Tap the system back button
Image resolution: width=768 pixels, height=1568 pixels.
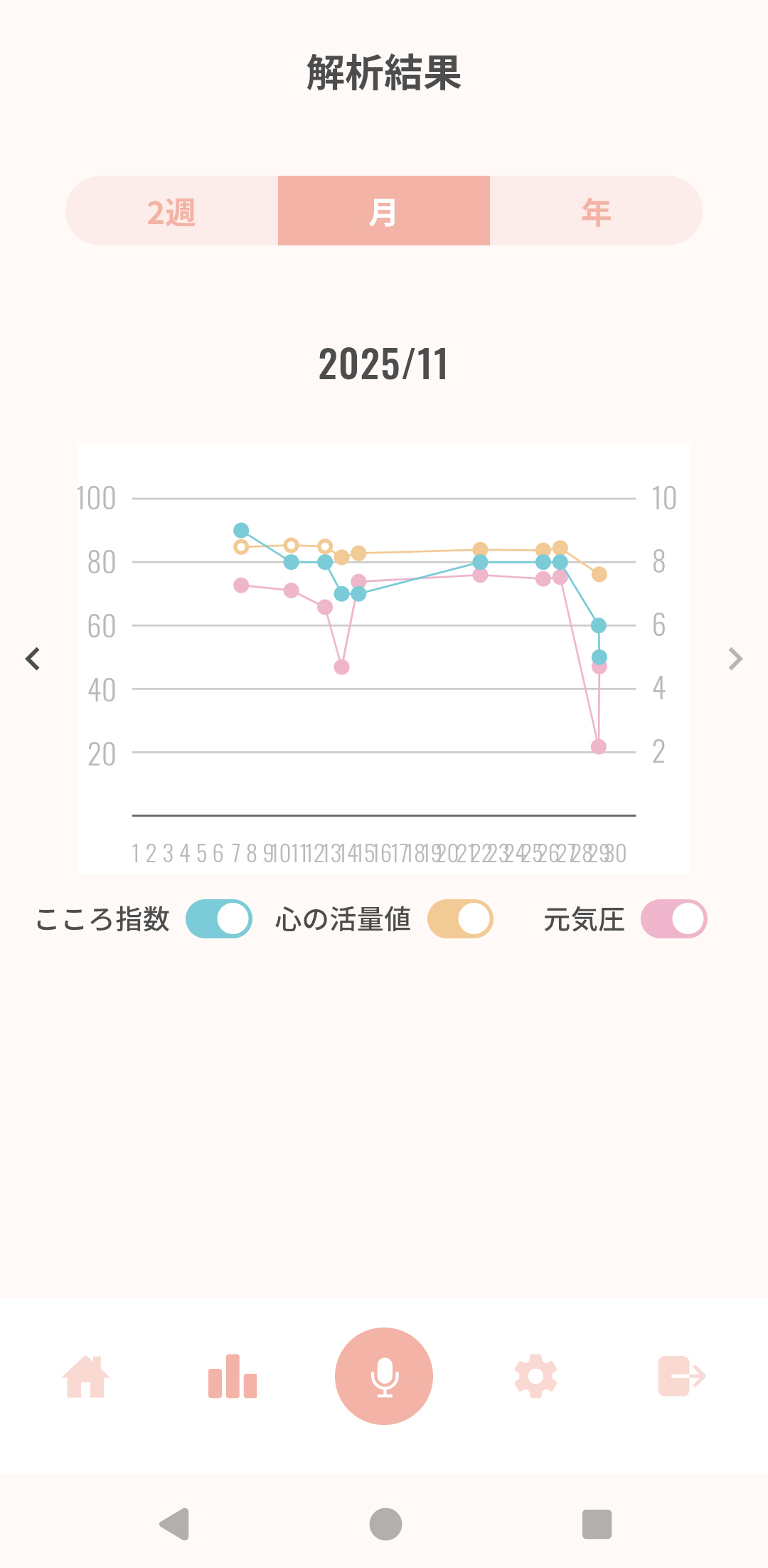174,1524
